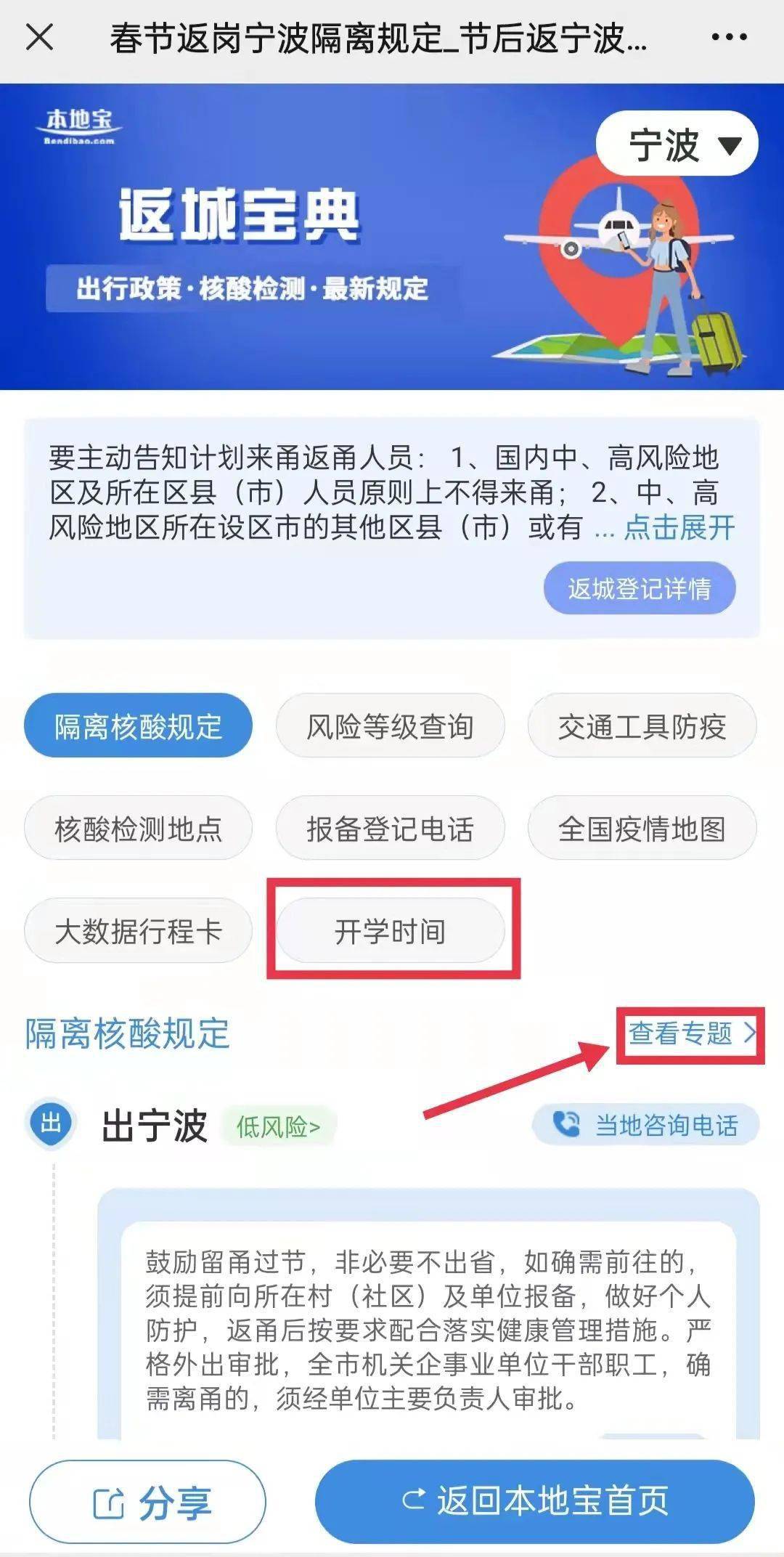Select the 报备登记电话 chip
This screenshot has height=1557, width=784.
[390, 829]
